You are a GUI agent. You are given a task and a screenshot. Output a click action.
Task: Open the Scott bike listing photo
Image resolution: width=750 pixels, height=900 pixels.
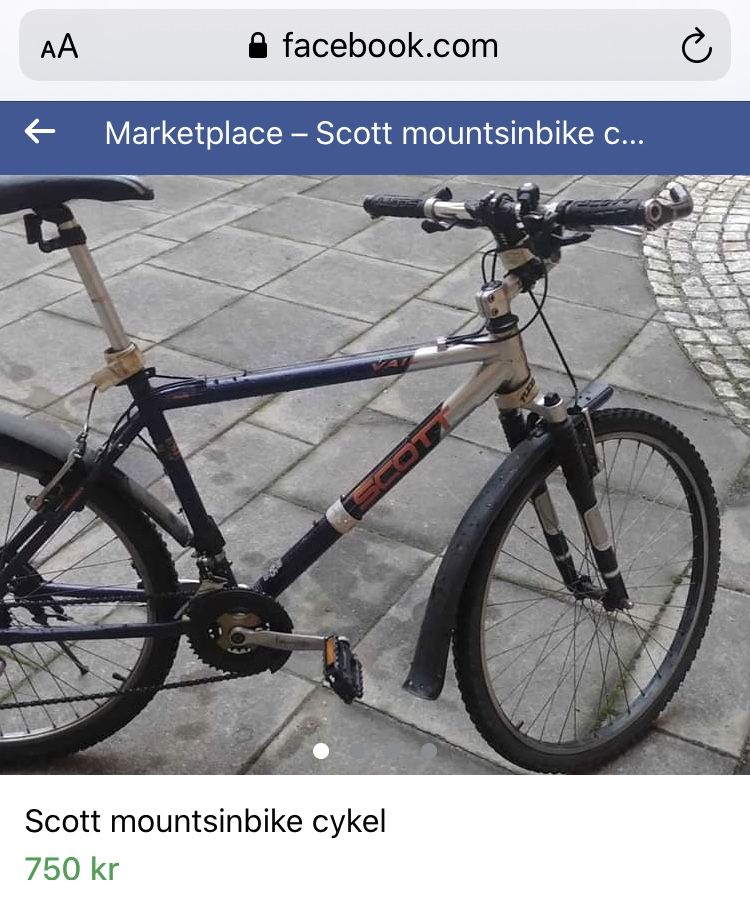click(375, 470)
